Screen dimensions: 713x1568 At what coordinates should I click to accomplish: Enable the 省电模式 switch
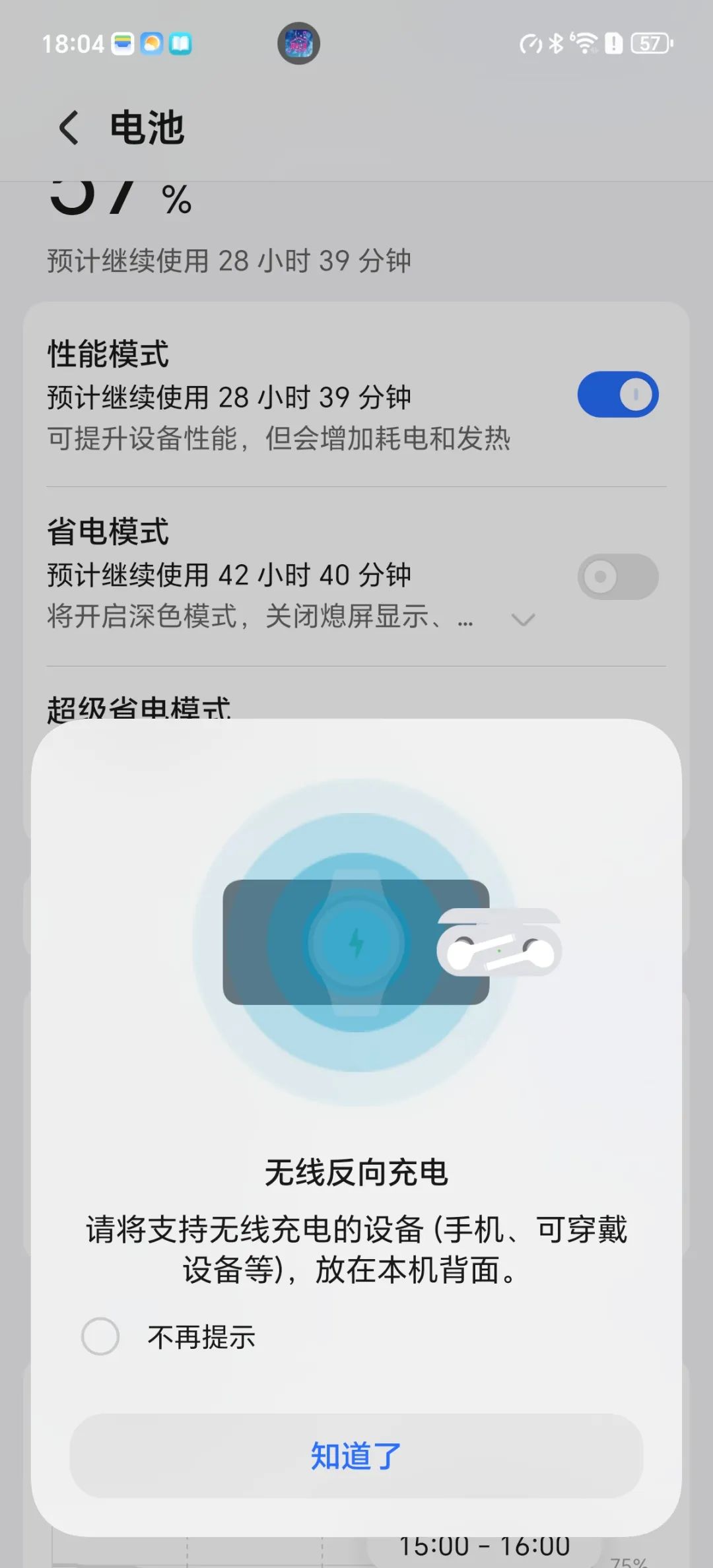(617, 577)
